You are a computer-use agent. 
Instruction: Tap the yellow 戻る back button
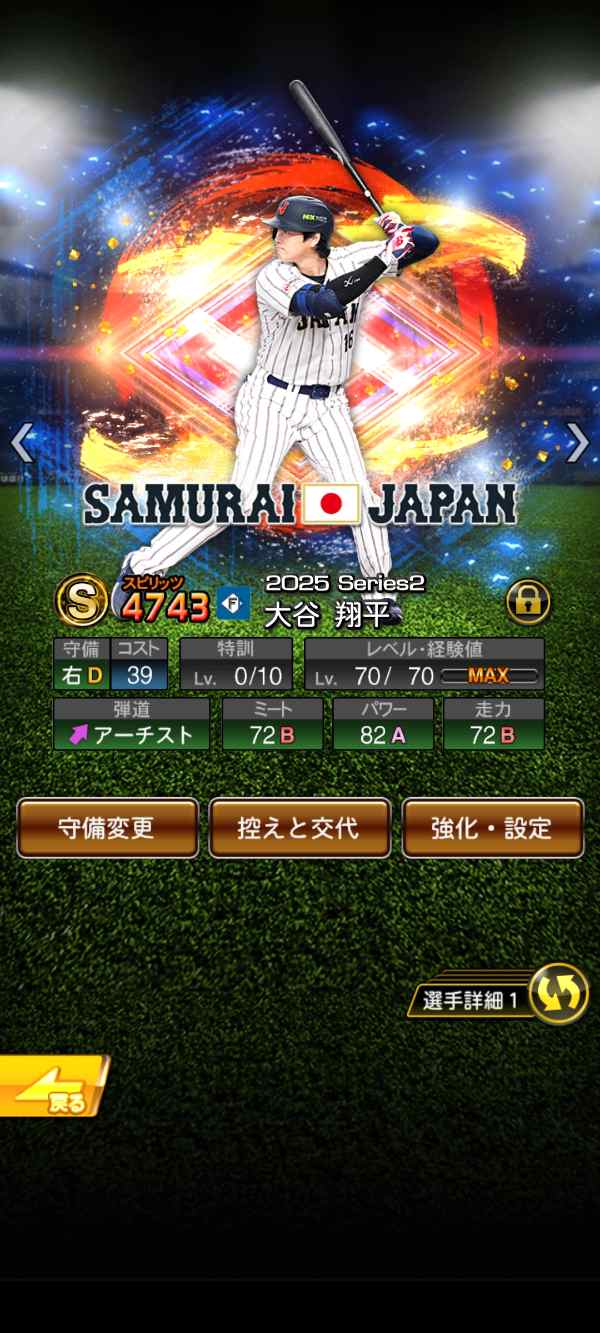point(52,1087)
